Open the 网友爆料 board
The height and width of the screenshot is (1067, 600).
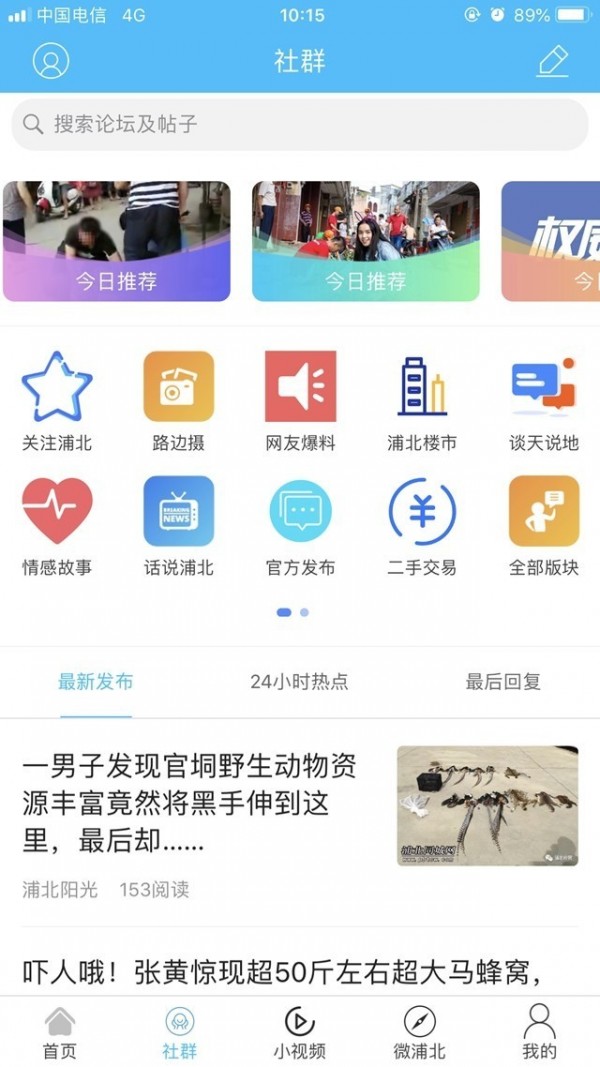[300, 399]
